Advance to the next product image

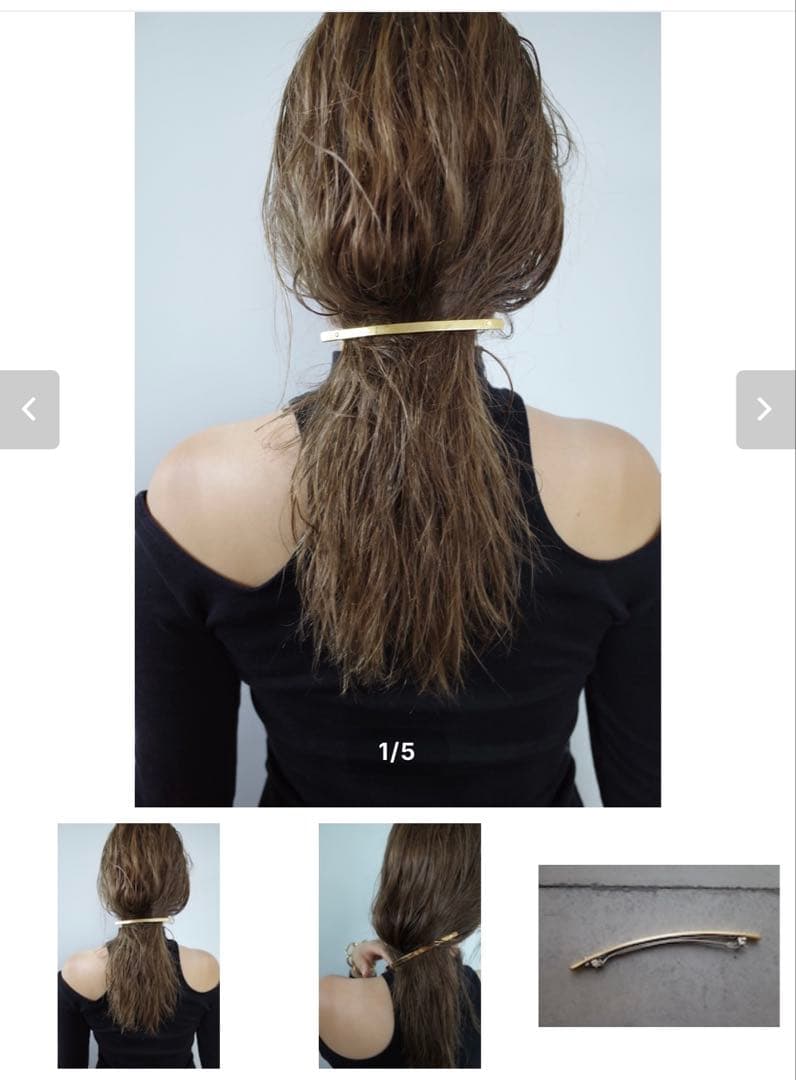[765, 409]
